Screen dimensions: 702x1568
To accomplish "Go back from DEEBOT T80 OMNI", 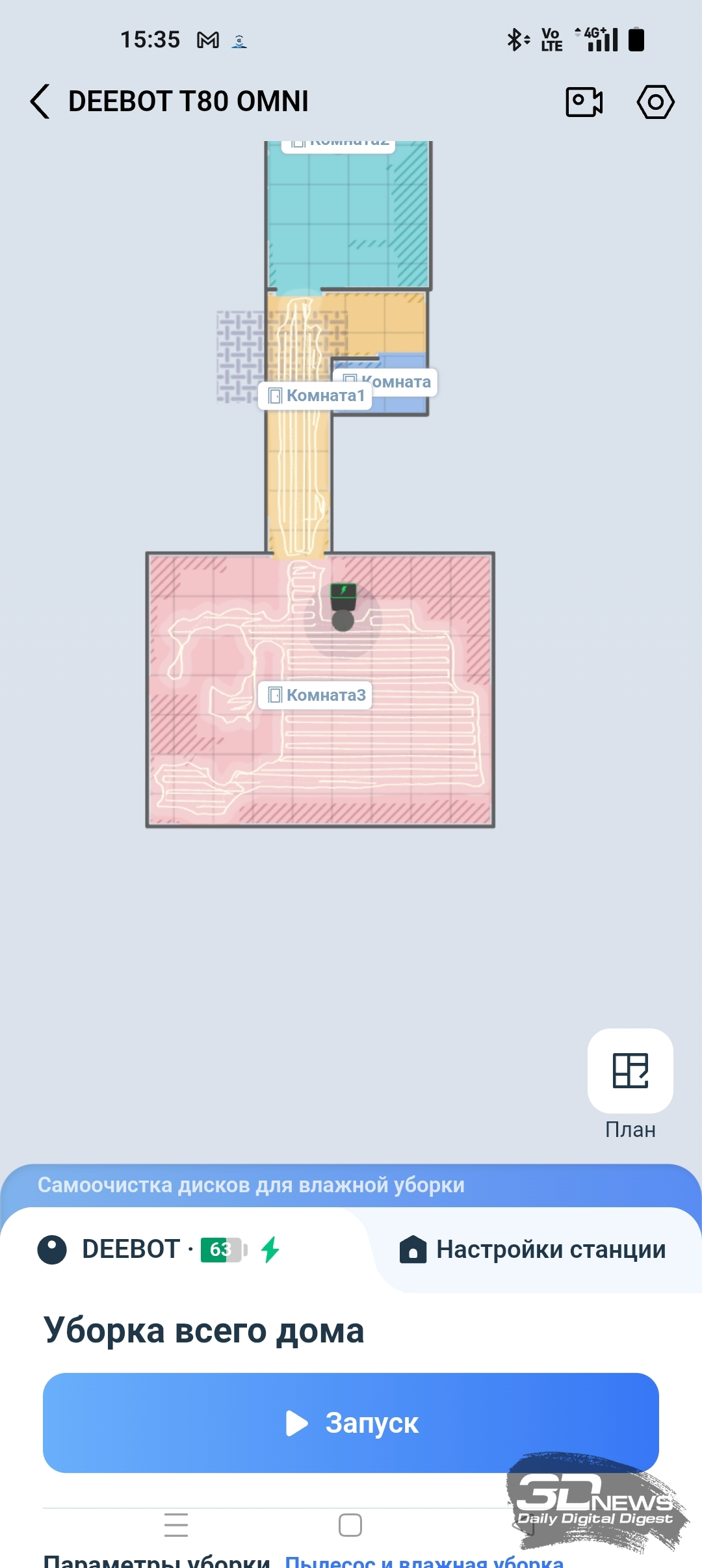I will 40,101.
